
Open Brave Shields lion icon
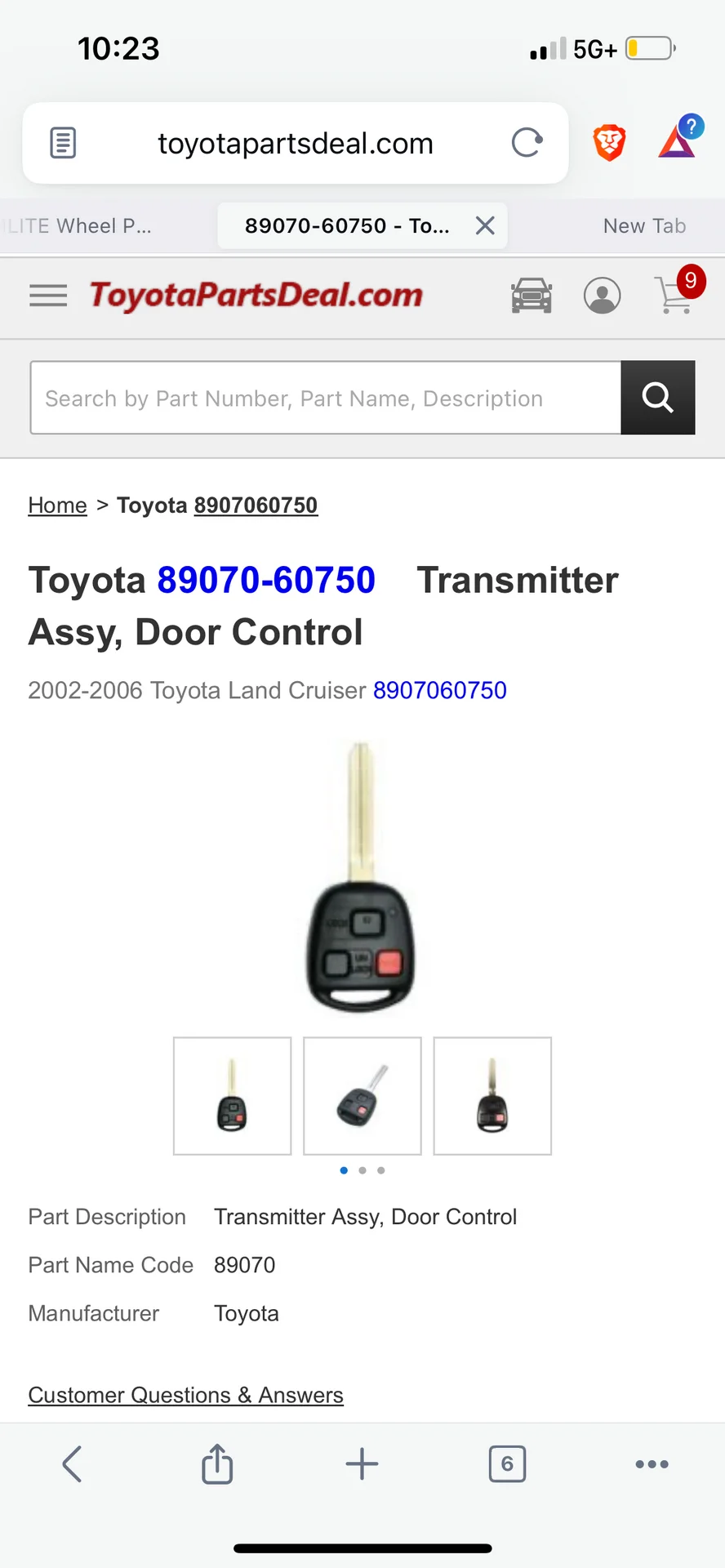609,143
